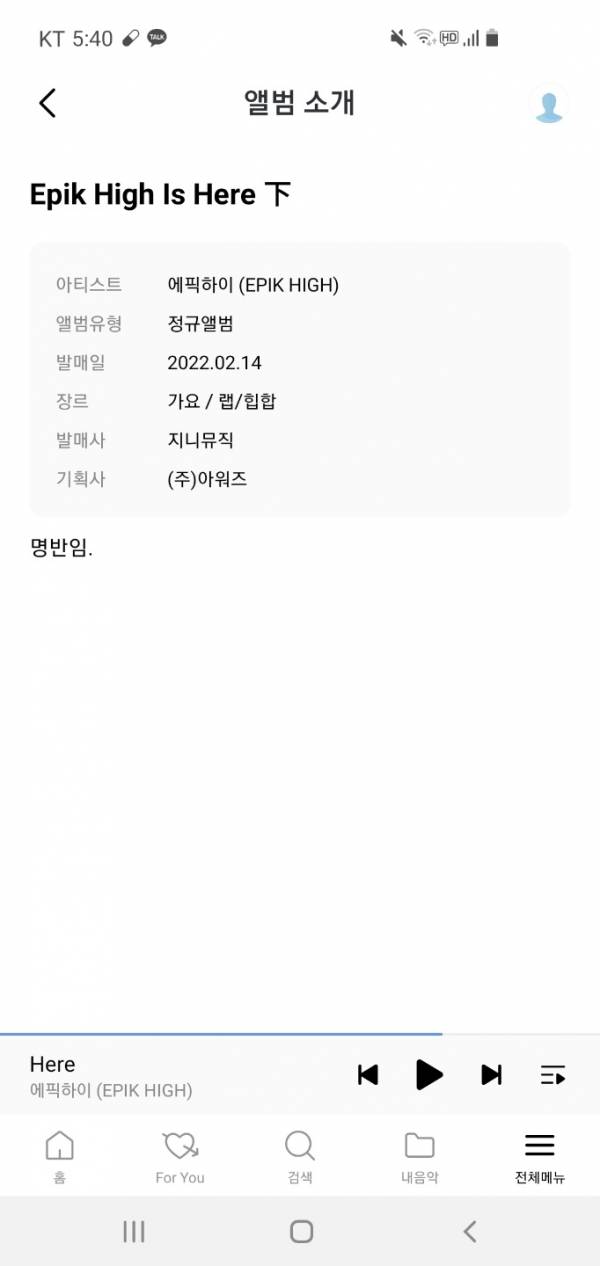Switch to the 홈 tab

(60, 1157)
